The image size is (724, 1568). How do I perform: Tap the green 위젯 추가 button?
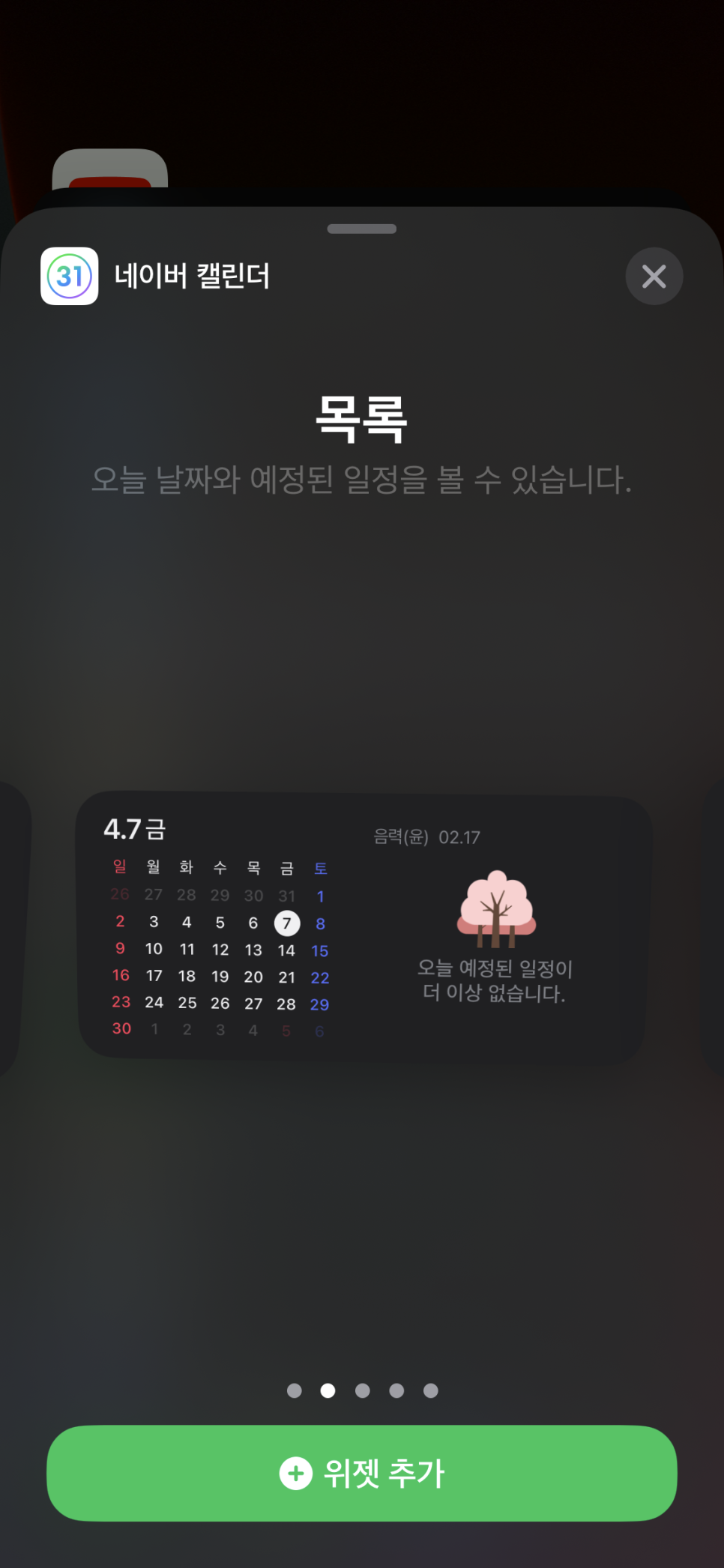[x=362, y=1473]
